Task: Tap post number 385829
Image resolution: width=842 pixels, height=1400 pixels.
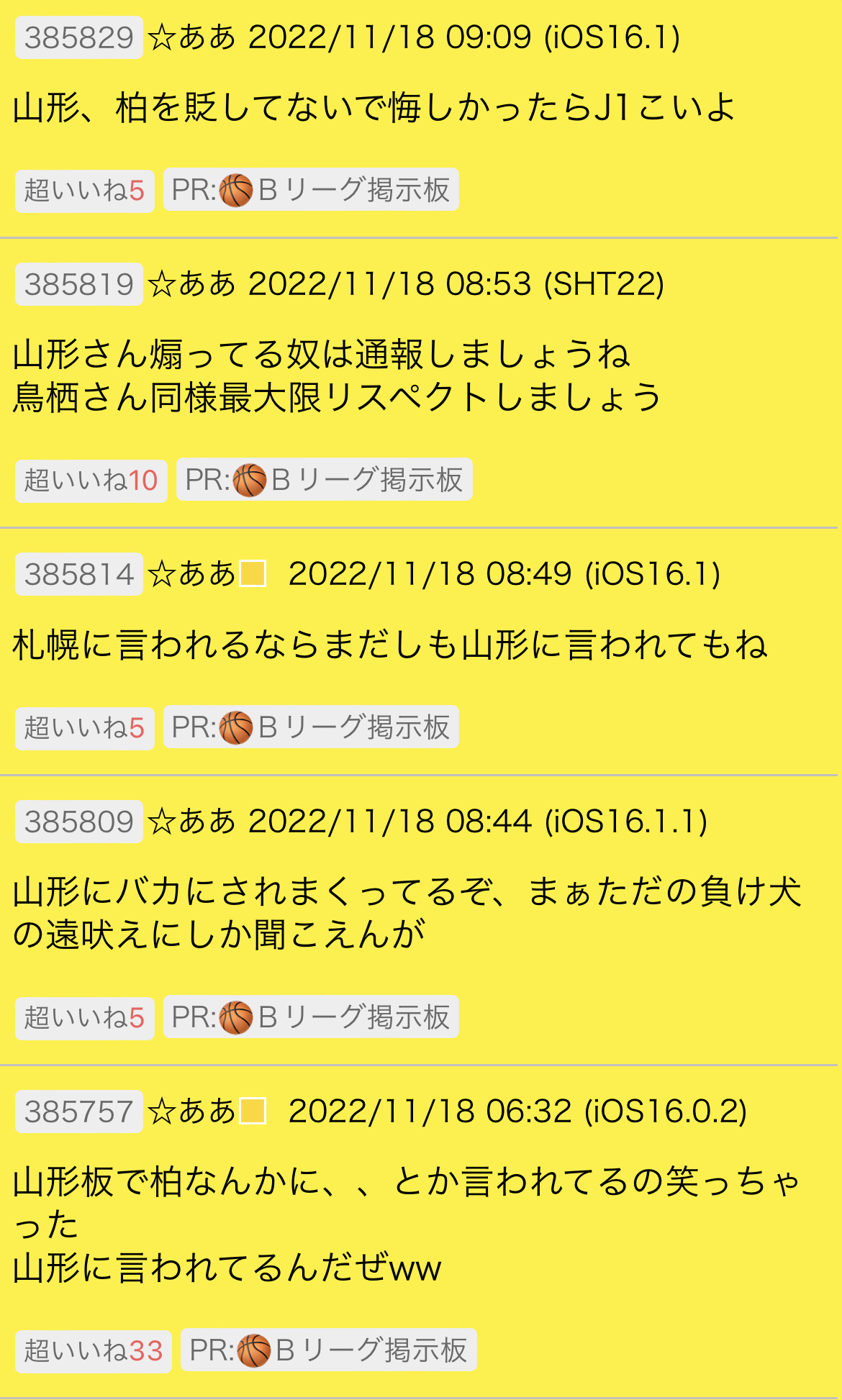Action: [x=79, y=37]
